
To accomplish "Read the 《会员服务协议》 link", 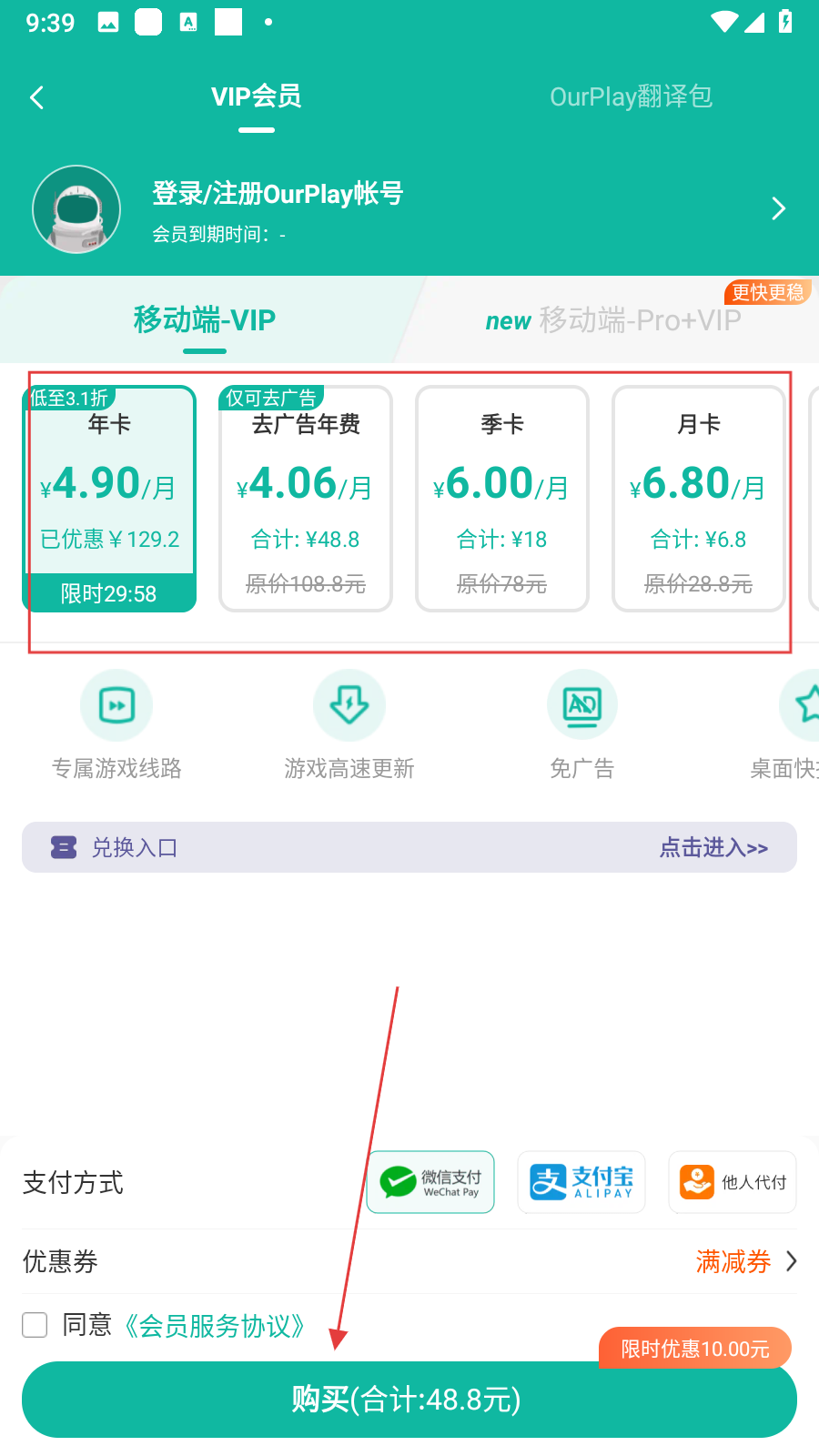I will coord(215,1326).
